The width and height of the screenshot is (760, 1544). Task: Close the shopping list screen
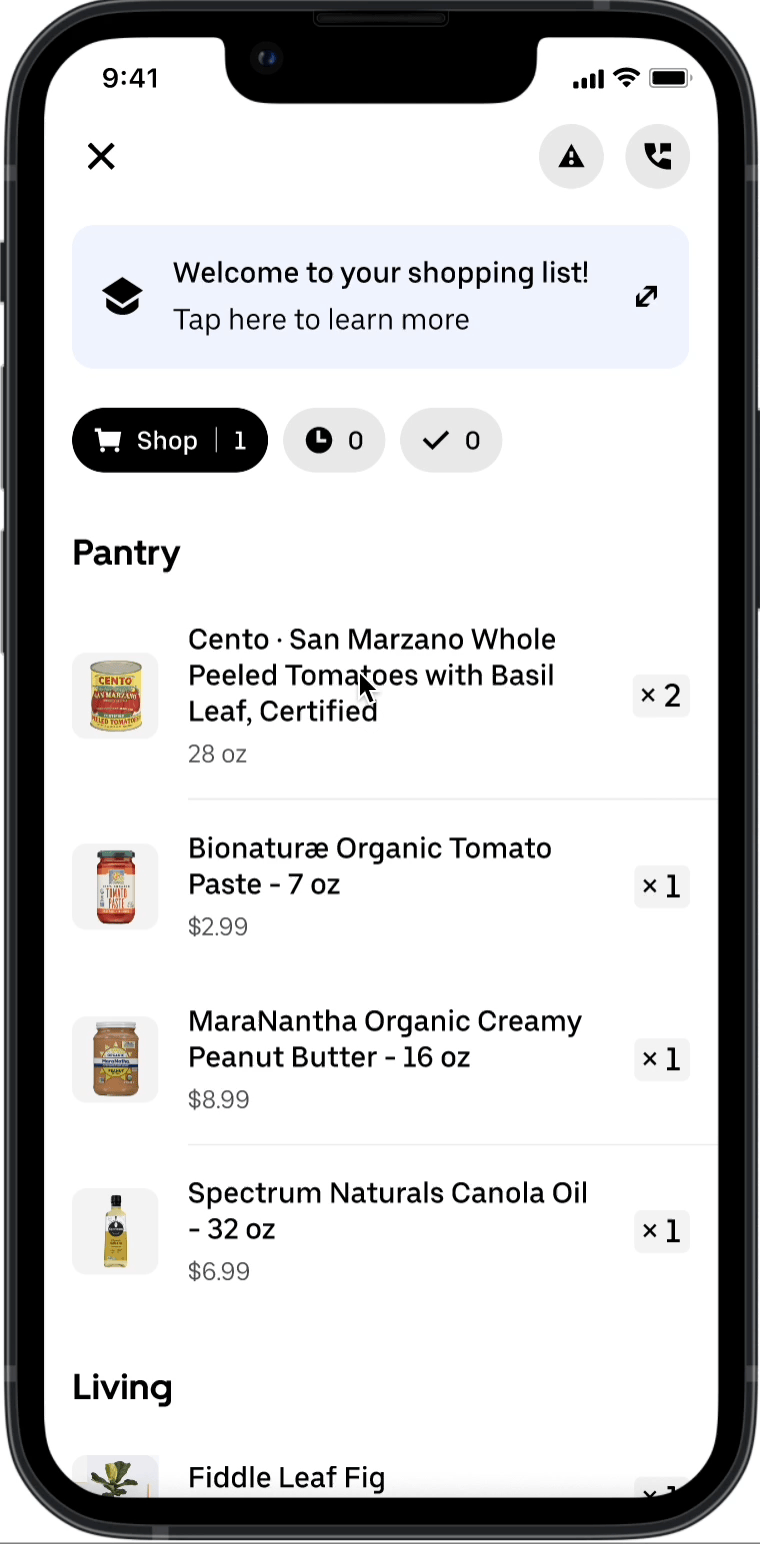point(101,156)
